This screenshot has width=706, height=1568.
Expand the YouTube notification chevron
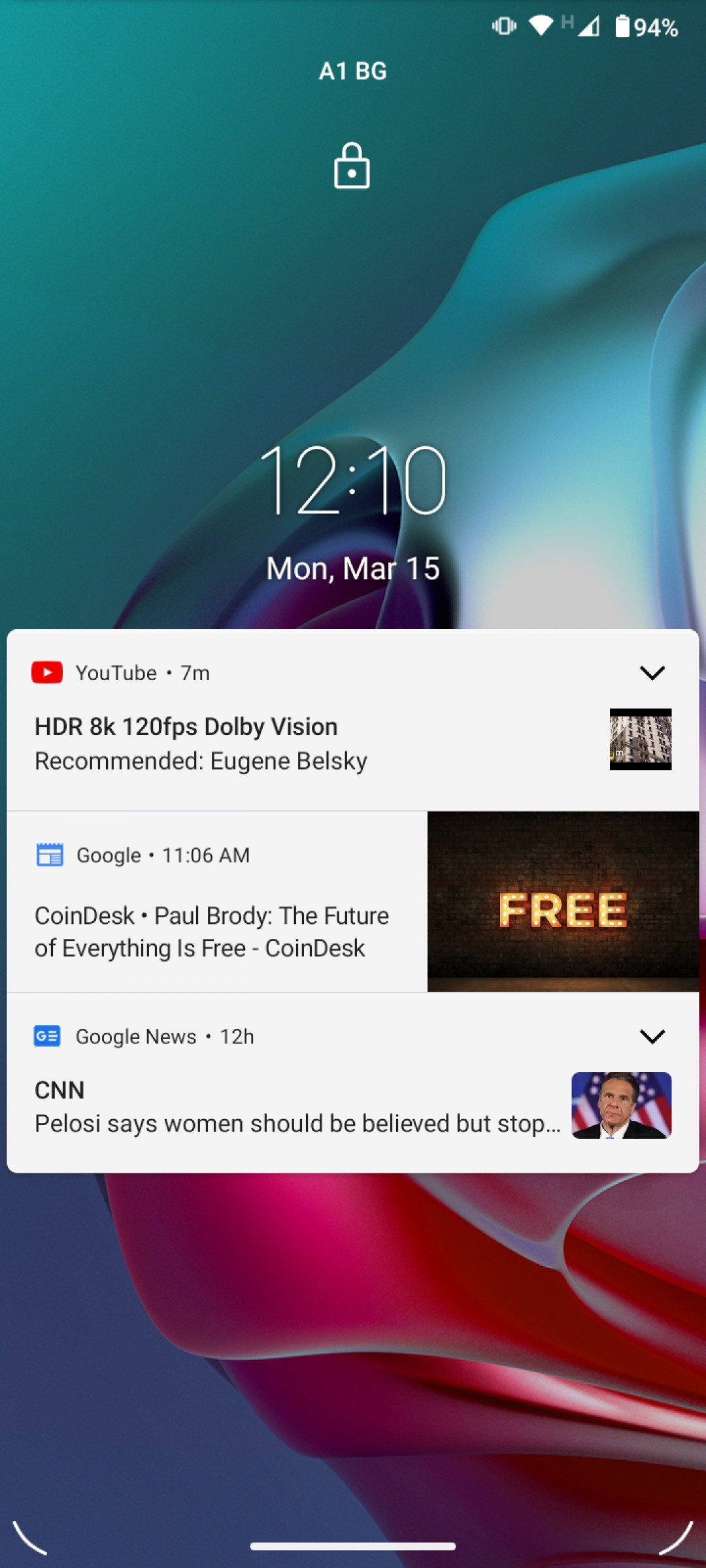coord(652,672)
